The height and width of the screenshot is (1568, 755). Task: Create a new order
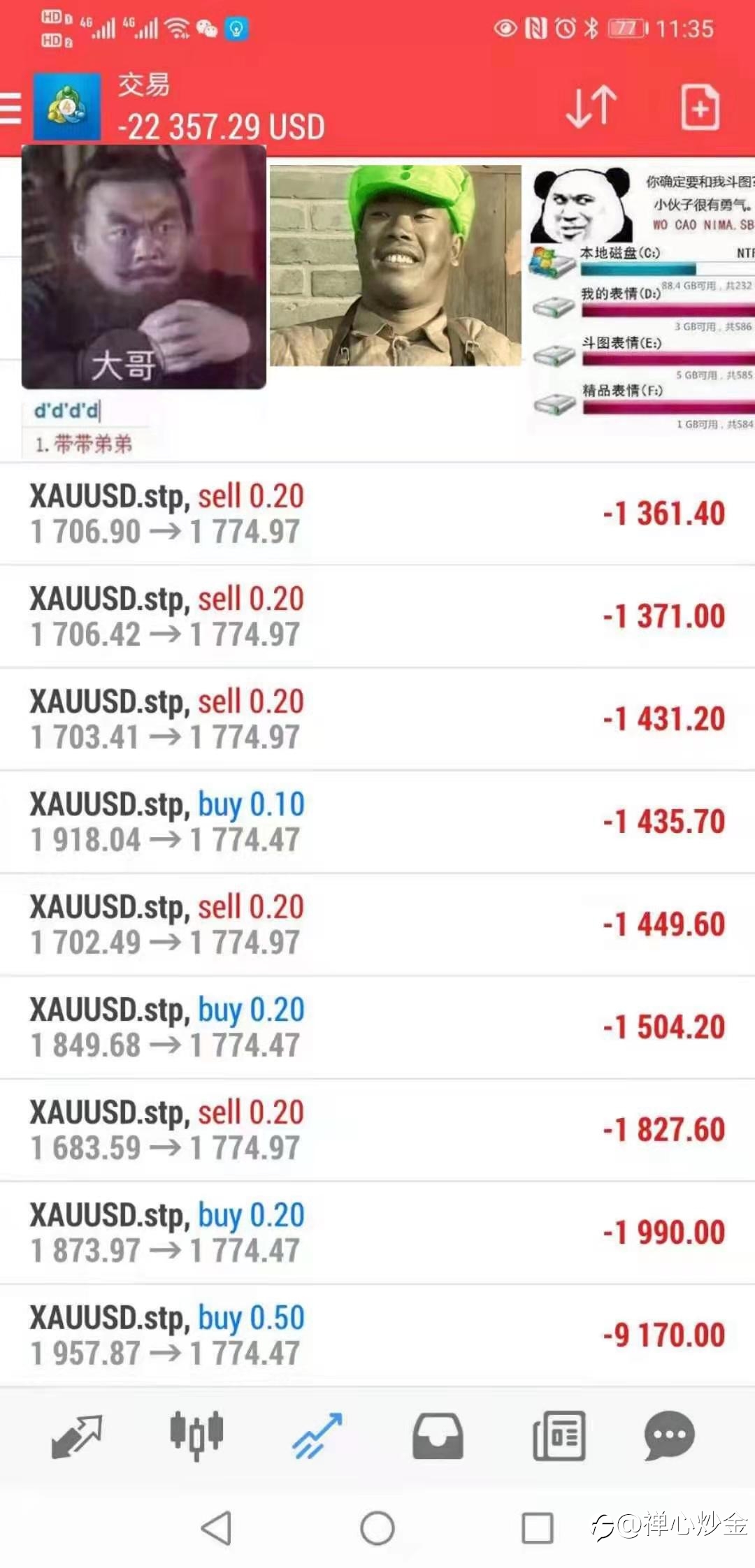click(700, 107)
